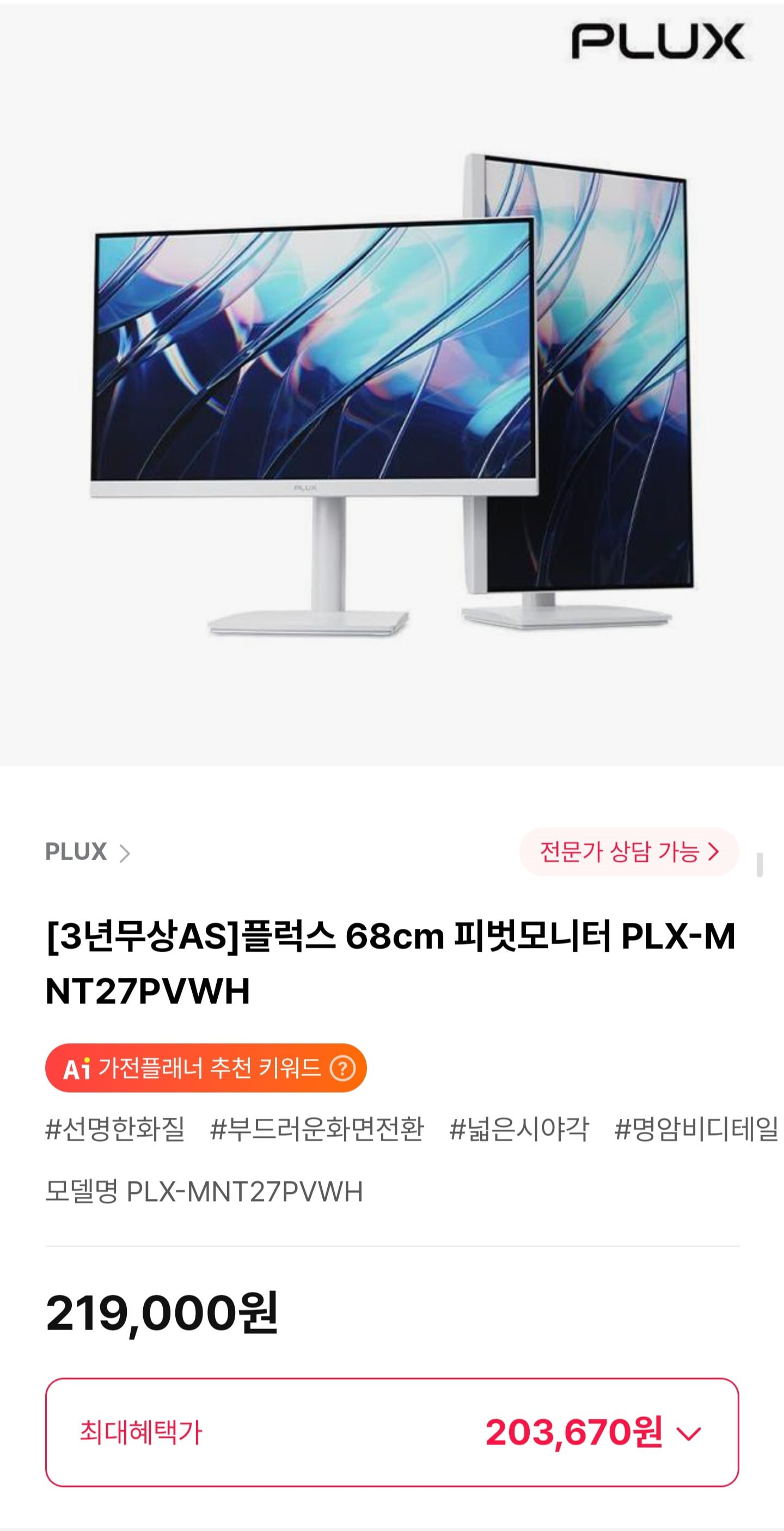Open the PLUX brand page link
The image size is (784, 1531).
87,852
